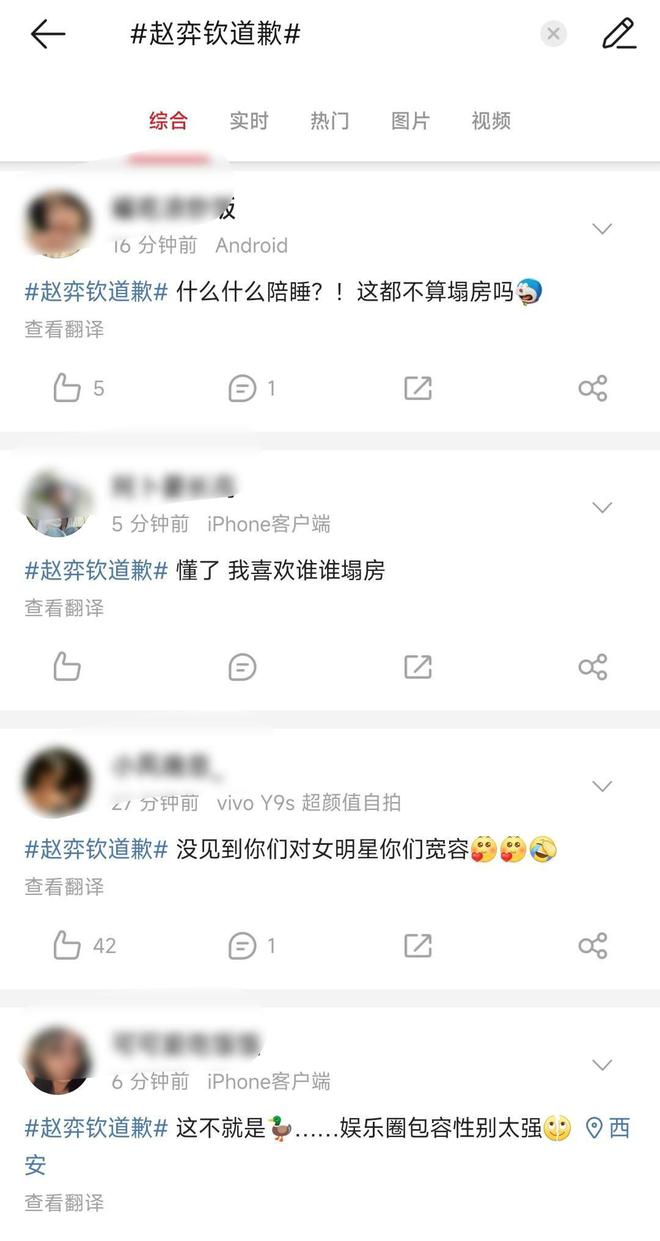Share the post about 对女明星宽容
This screenshot has width=660, height=1241.
pyautogui.click(x=593, y=945)
